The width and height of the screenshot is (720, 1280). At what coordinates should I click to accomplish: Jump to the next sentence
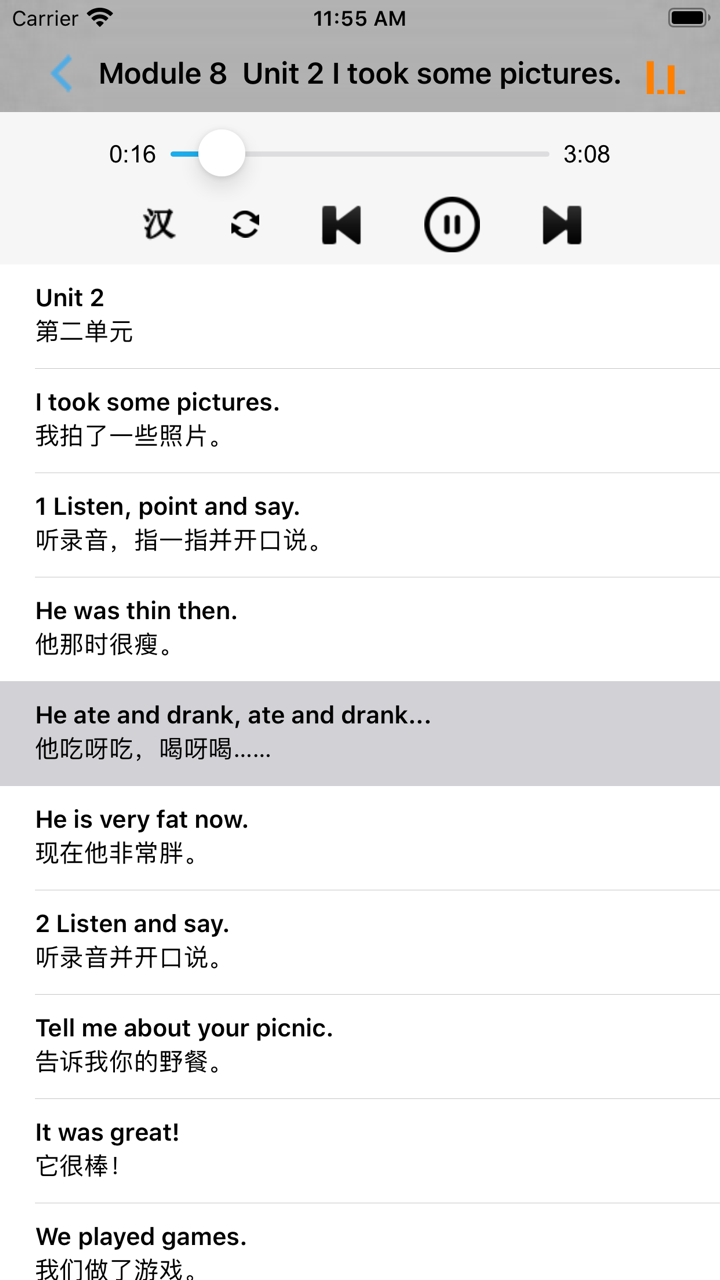click(x=561, y=224)
